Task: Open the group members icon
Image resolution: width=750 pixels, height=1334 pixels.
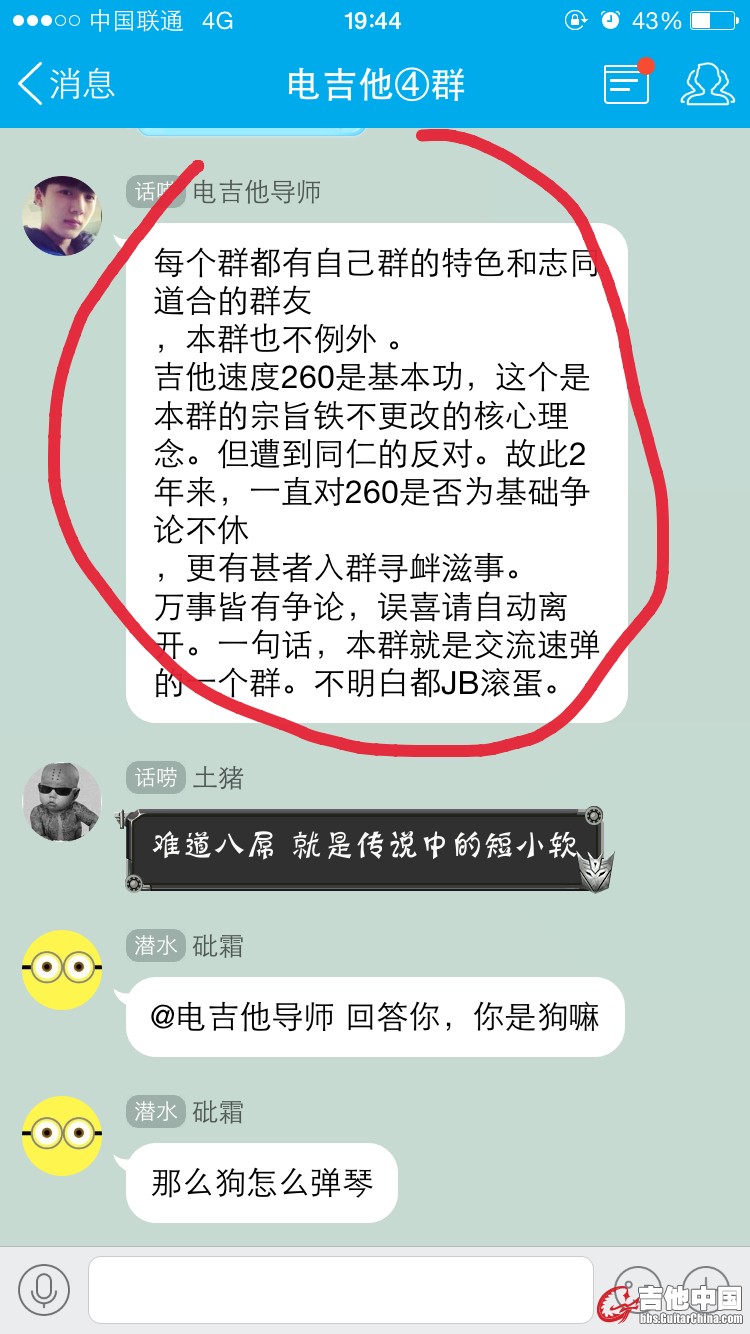Action: click(x=707, y=84)
